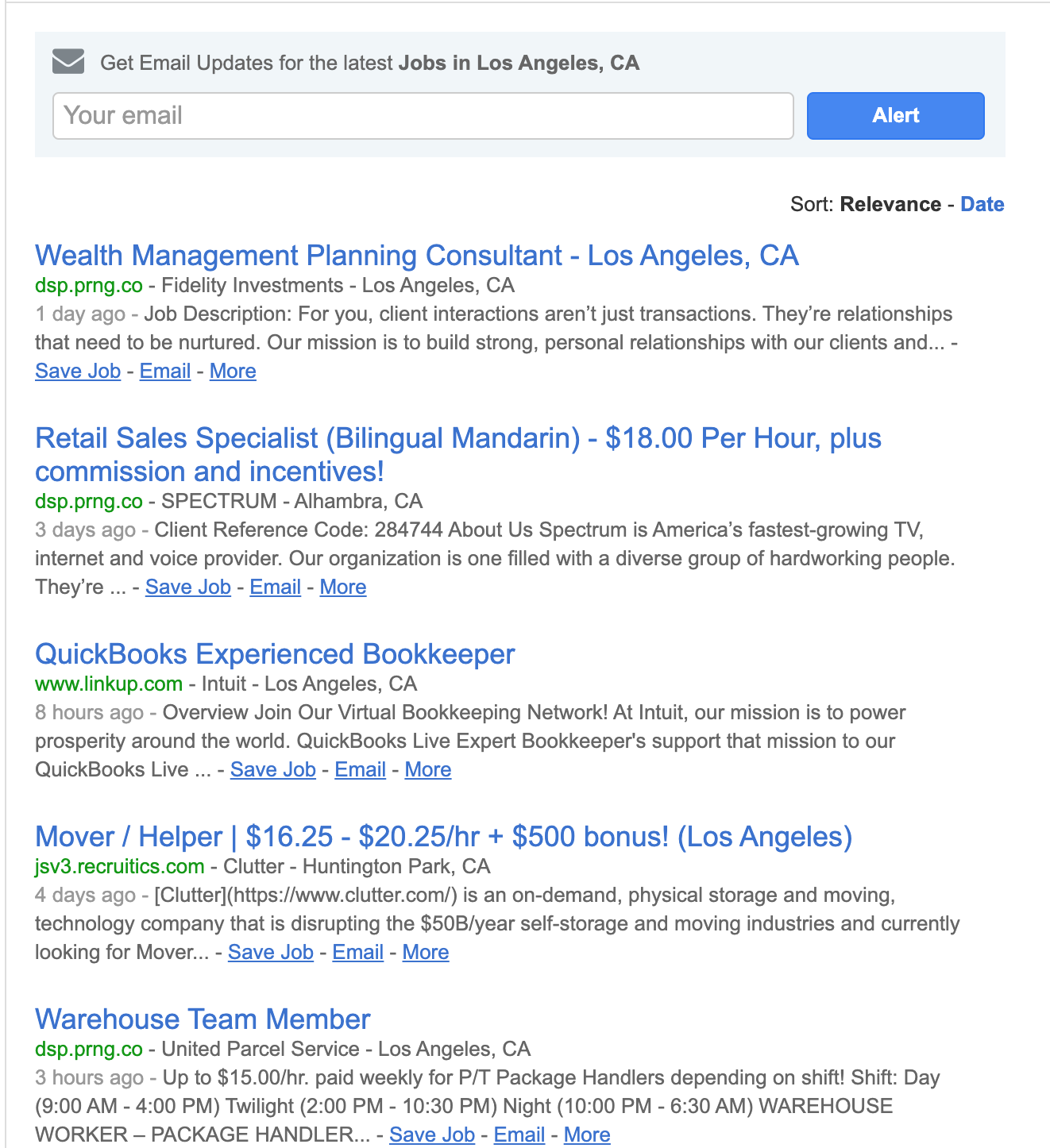The width and height of the screenshot is (1050, 1148).
Task: Show More for the Intuit bookkeeper job
Action: point(428,769)
